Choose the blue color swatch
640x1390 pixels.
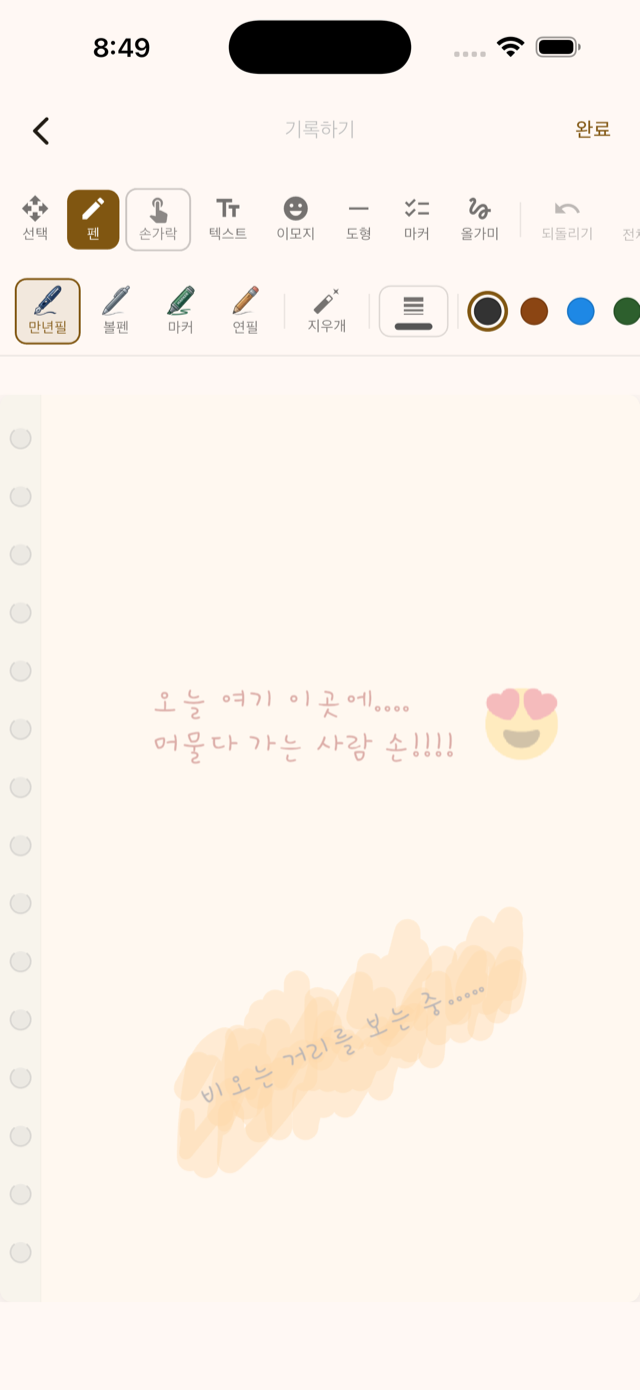tap(581, 311)
